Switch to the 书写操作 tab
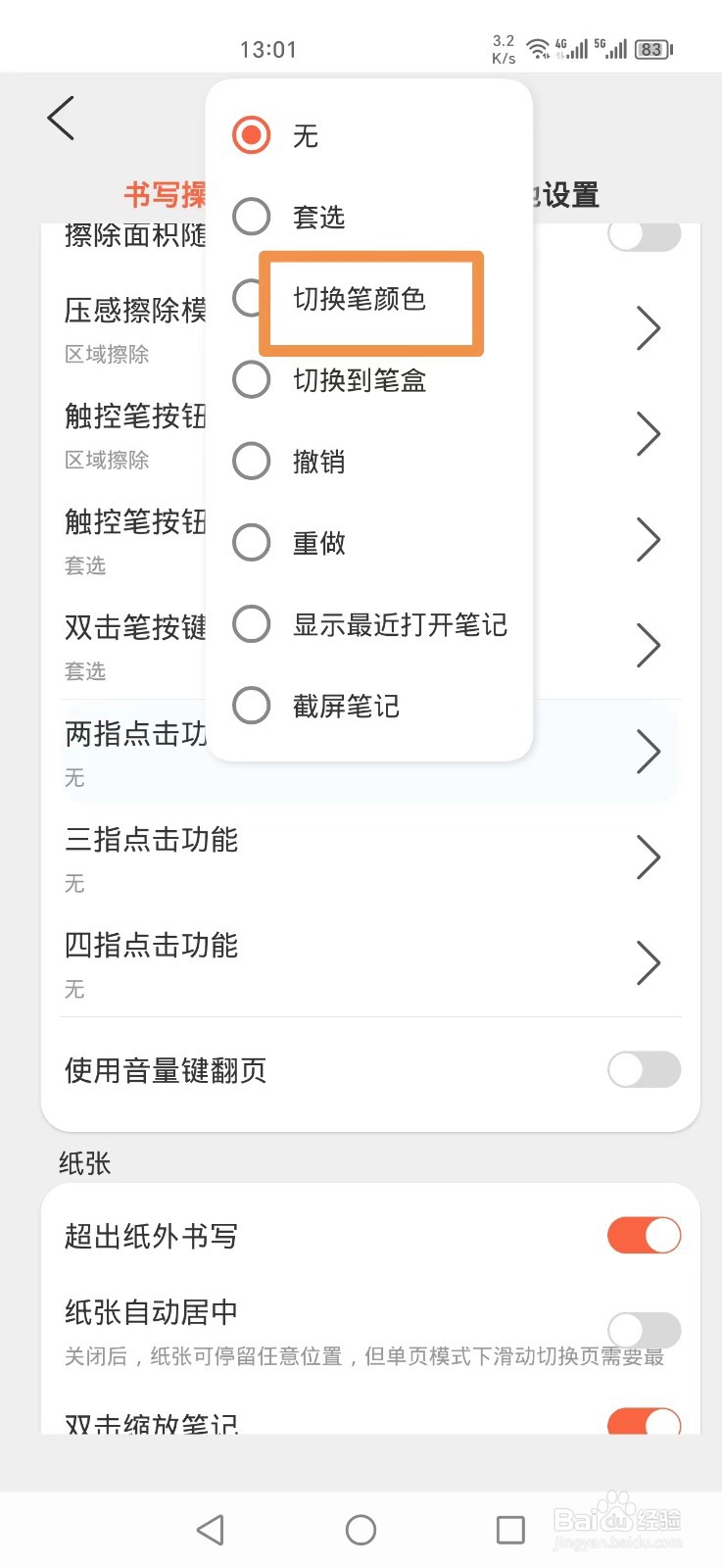Image resolution: width=722 pixels, height=1568 pixels. click(167, 195)
